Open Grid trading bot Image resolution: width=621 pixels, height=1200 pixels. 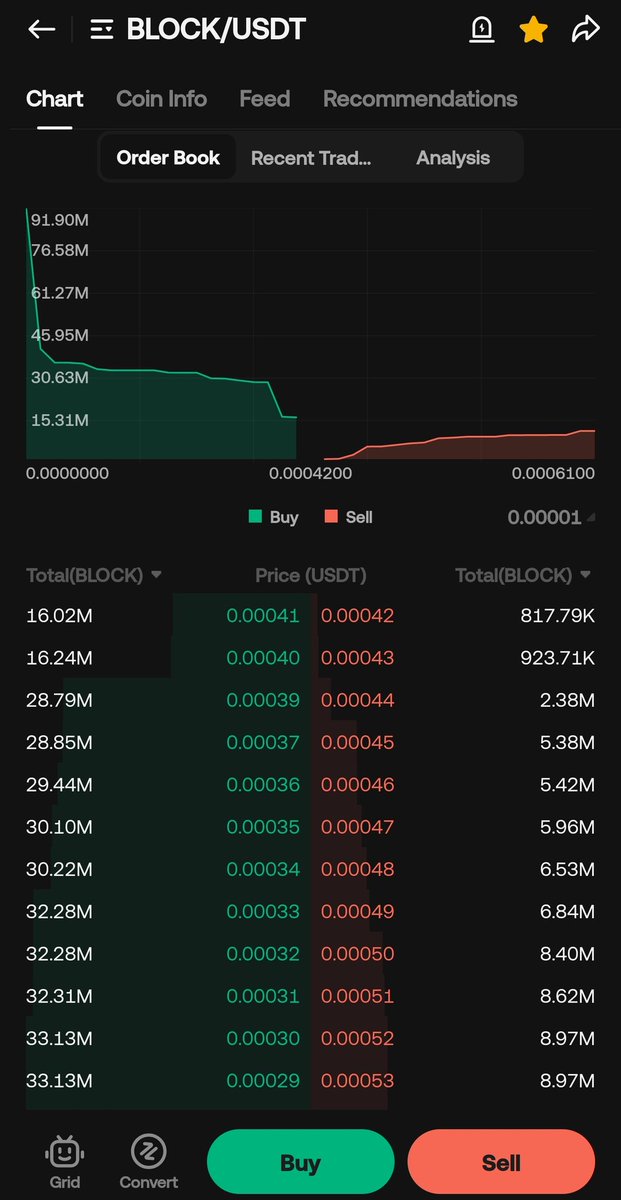pos(64,1162)
